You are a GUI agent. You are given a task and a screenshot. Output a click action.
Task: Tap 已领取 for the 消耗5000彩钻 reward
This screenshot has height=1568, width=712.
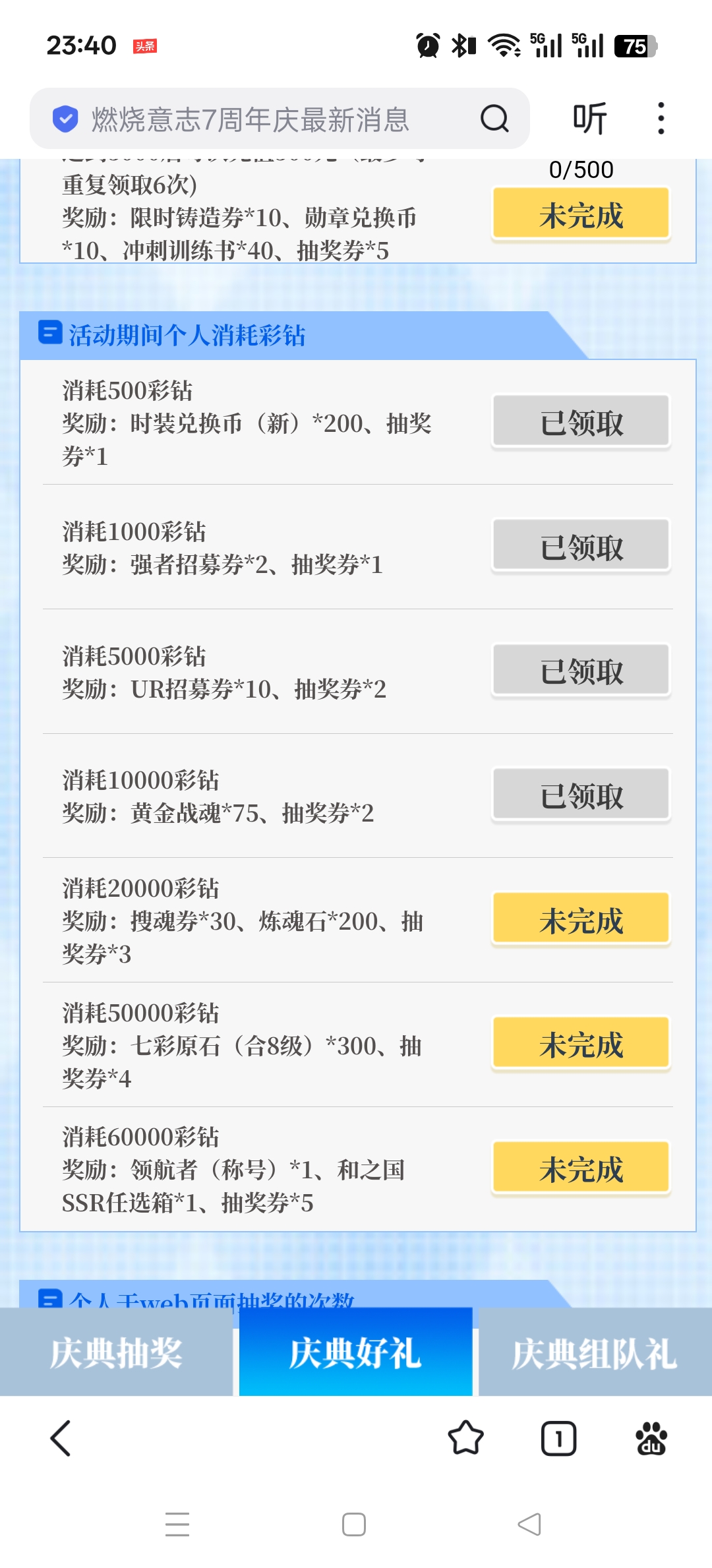click(x=581, y=671)
